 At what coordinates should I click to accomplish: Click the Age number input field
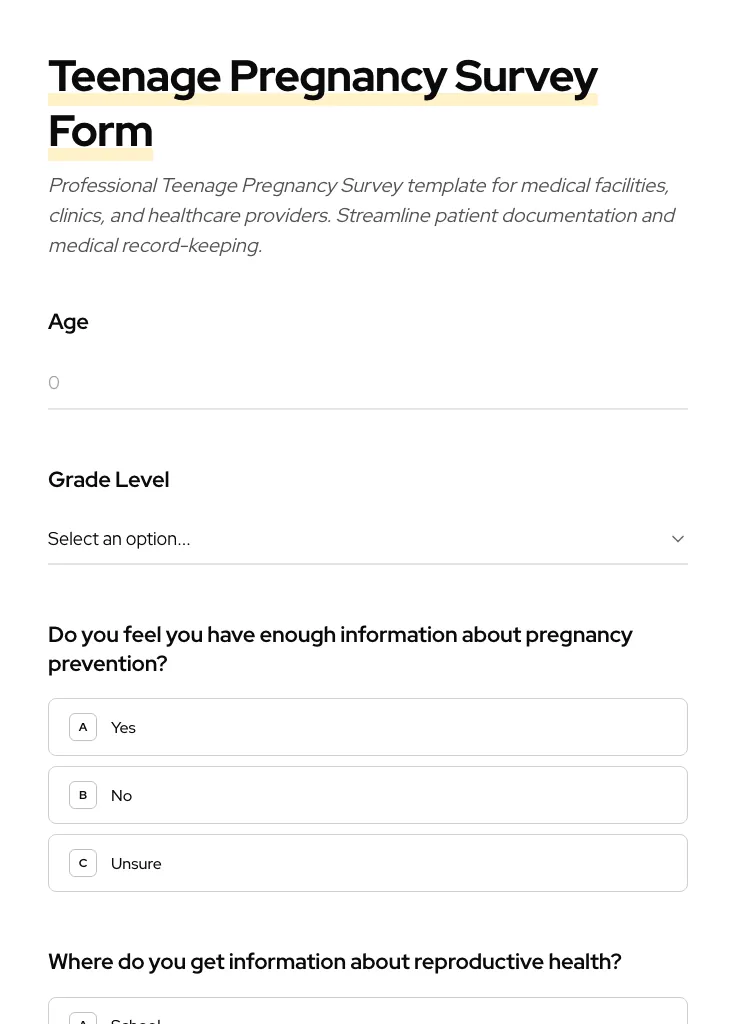click(368, 383)
